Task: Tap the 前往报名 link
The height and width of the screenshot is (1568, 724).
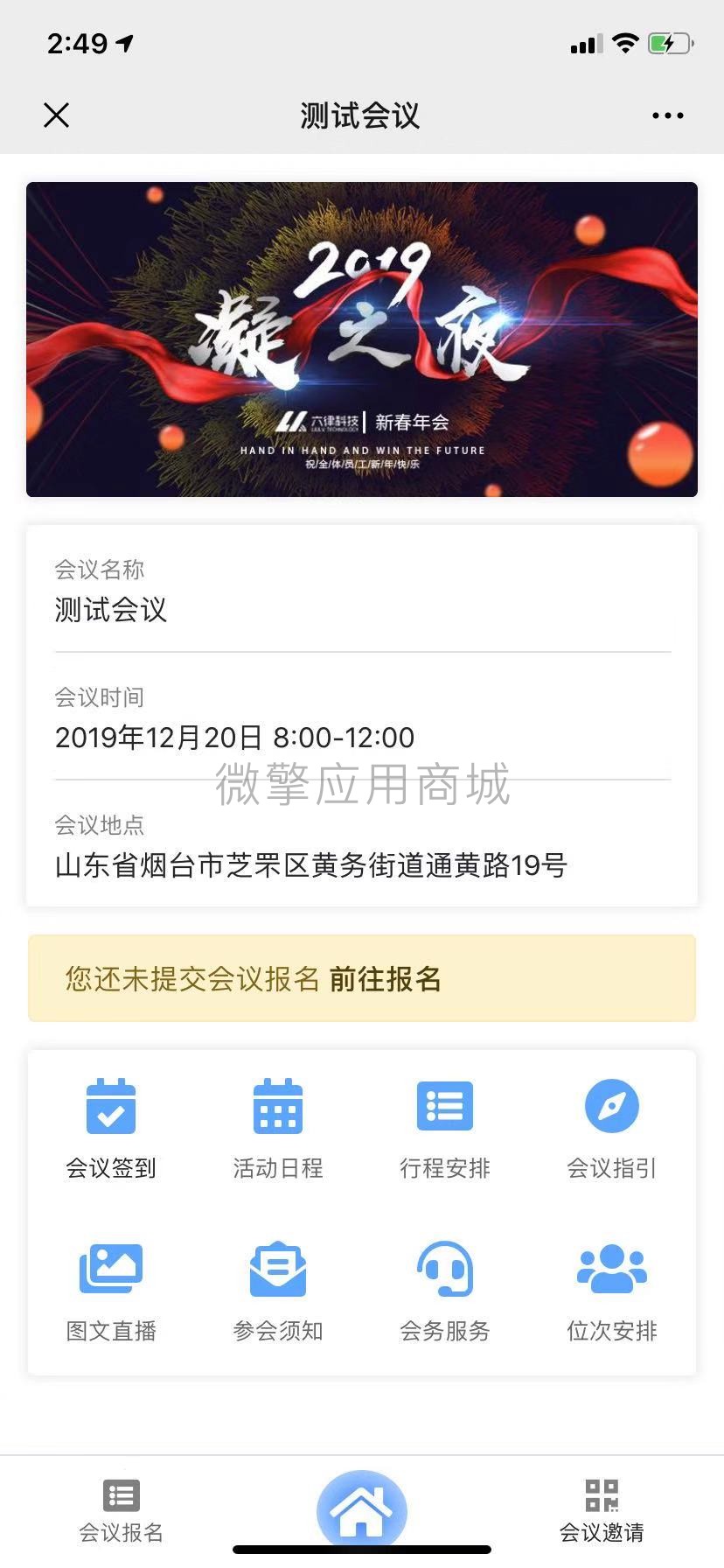Action: (x=386, y=979)
